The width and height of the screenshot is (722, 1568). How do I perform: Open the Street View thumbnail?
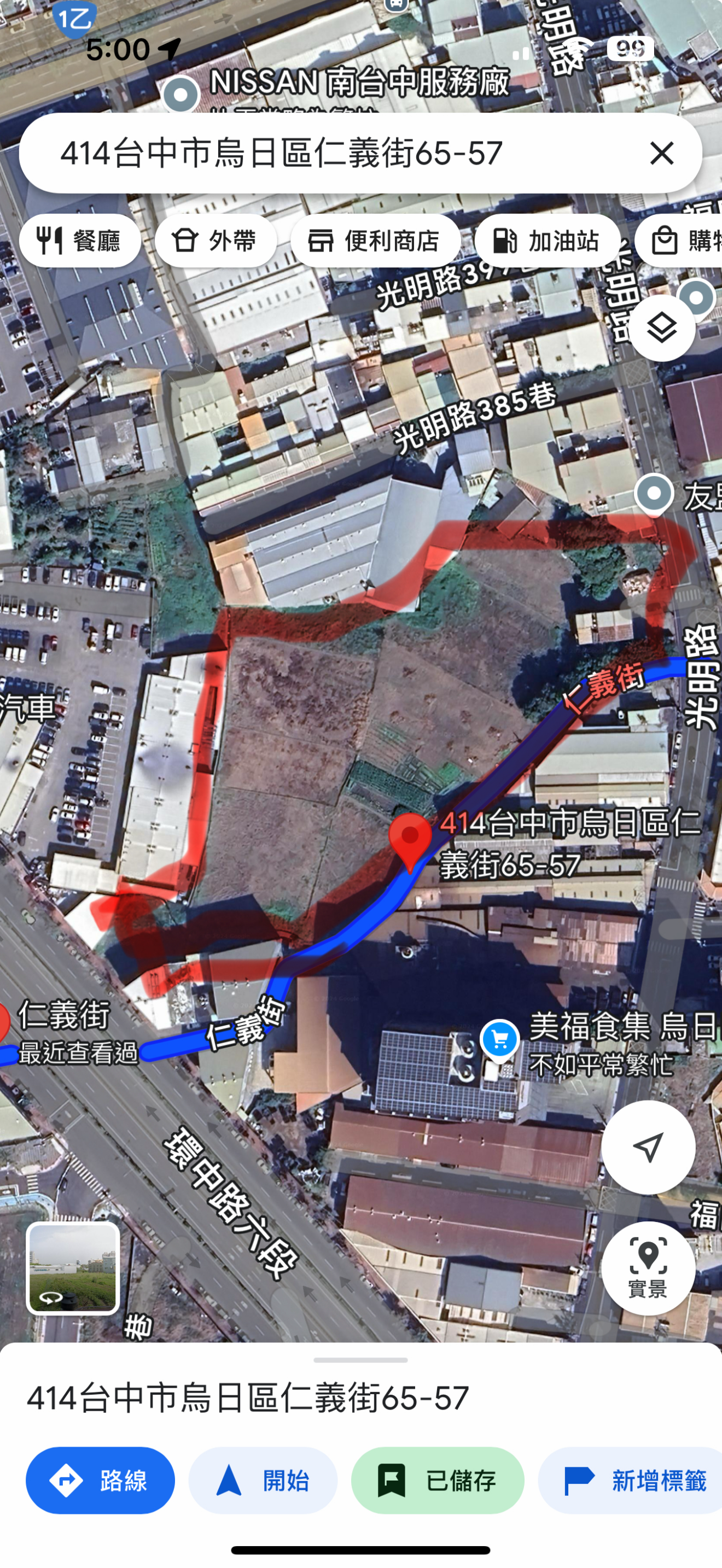72,1267
